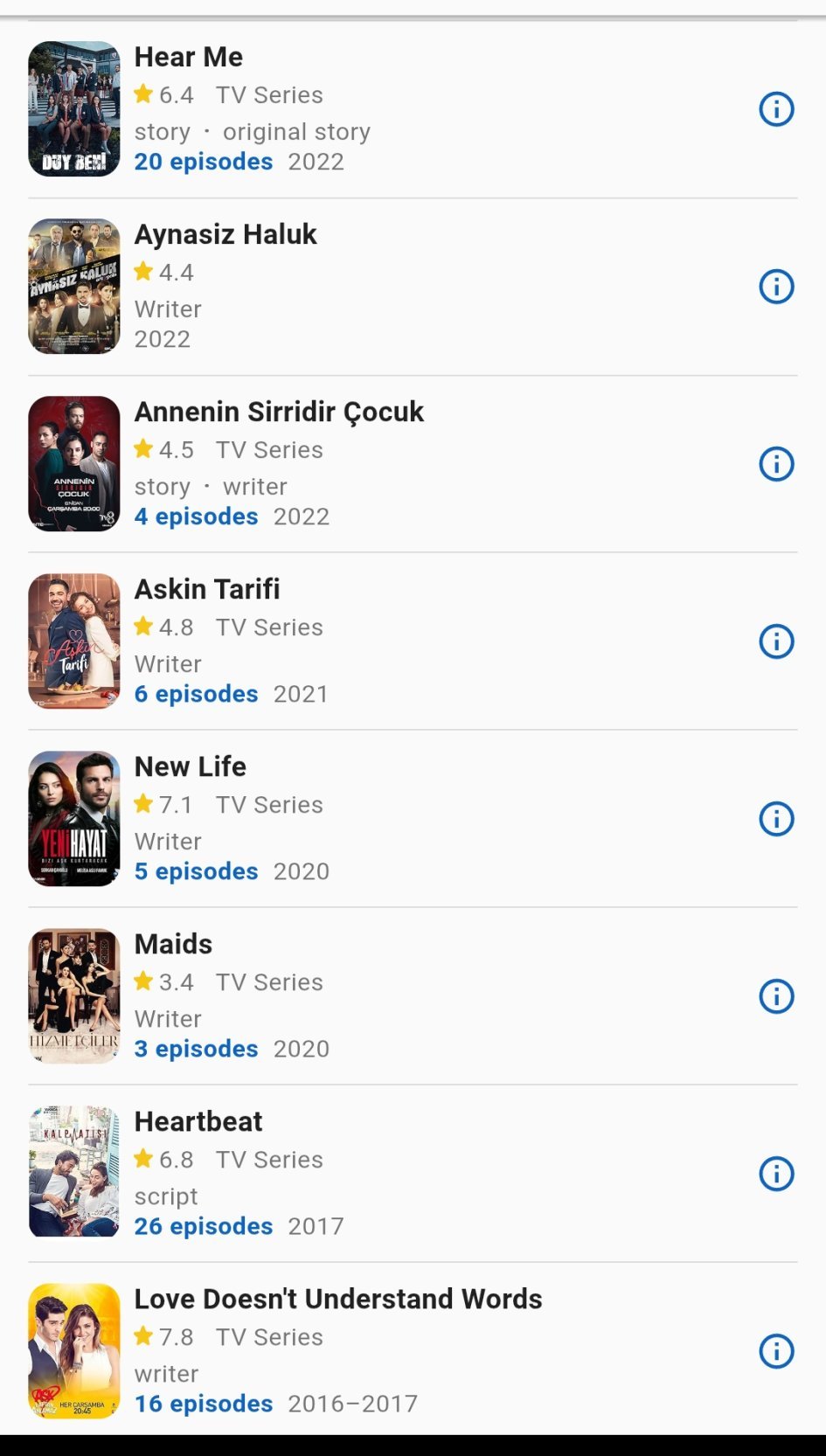
Task: Open the Maids poster thumbnail
Action: [74, 995]
